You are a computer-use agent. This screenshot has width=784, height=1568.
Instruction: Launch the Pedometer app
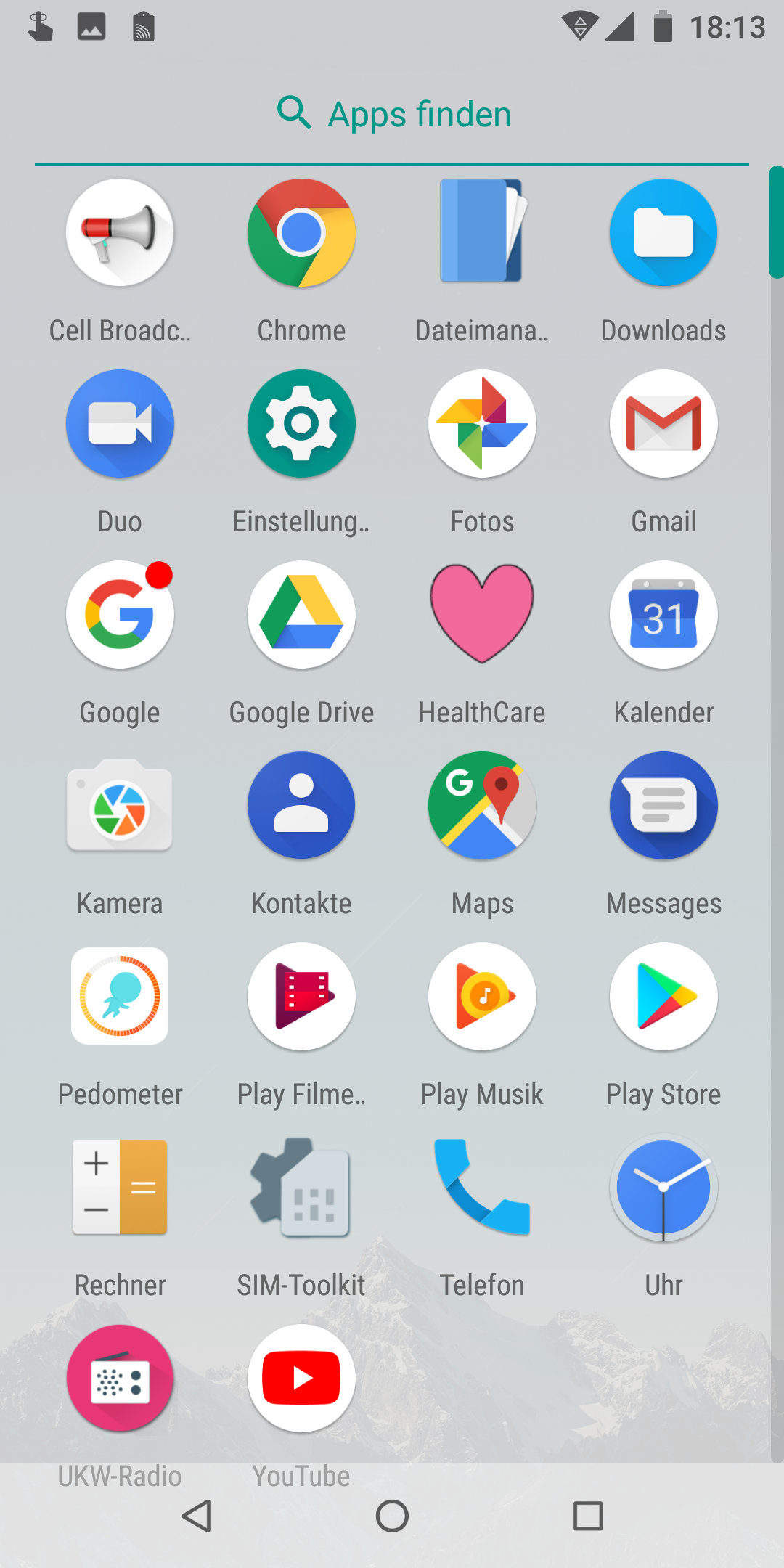[120, 997]
